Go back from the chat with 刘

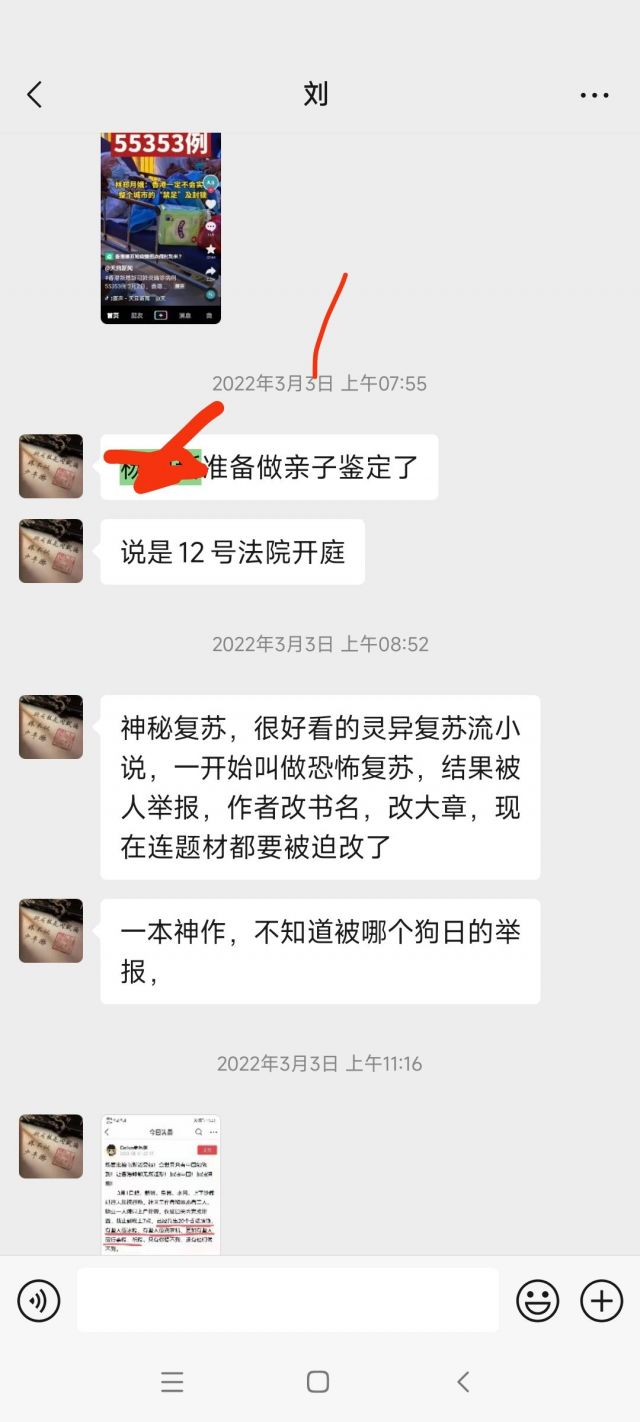[x=34, y=95]
